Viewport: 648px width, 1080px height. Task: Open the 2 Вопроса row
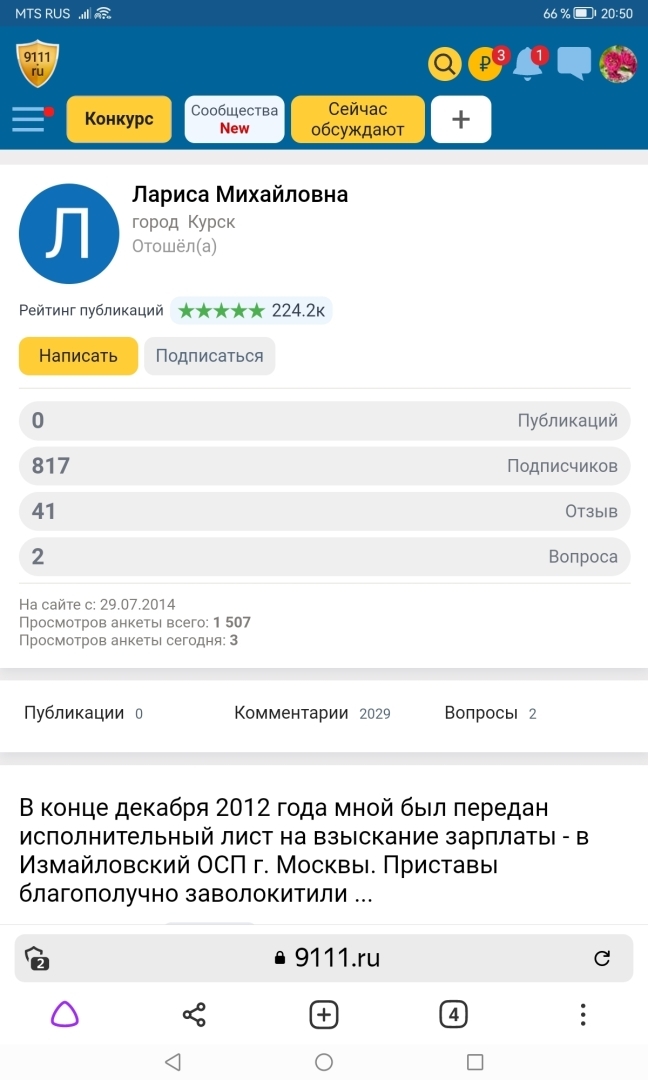pyautogui.click(x=324, y=557)
